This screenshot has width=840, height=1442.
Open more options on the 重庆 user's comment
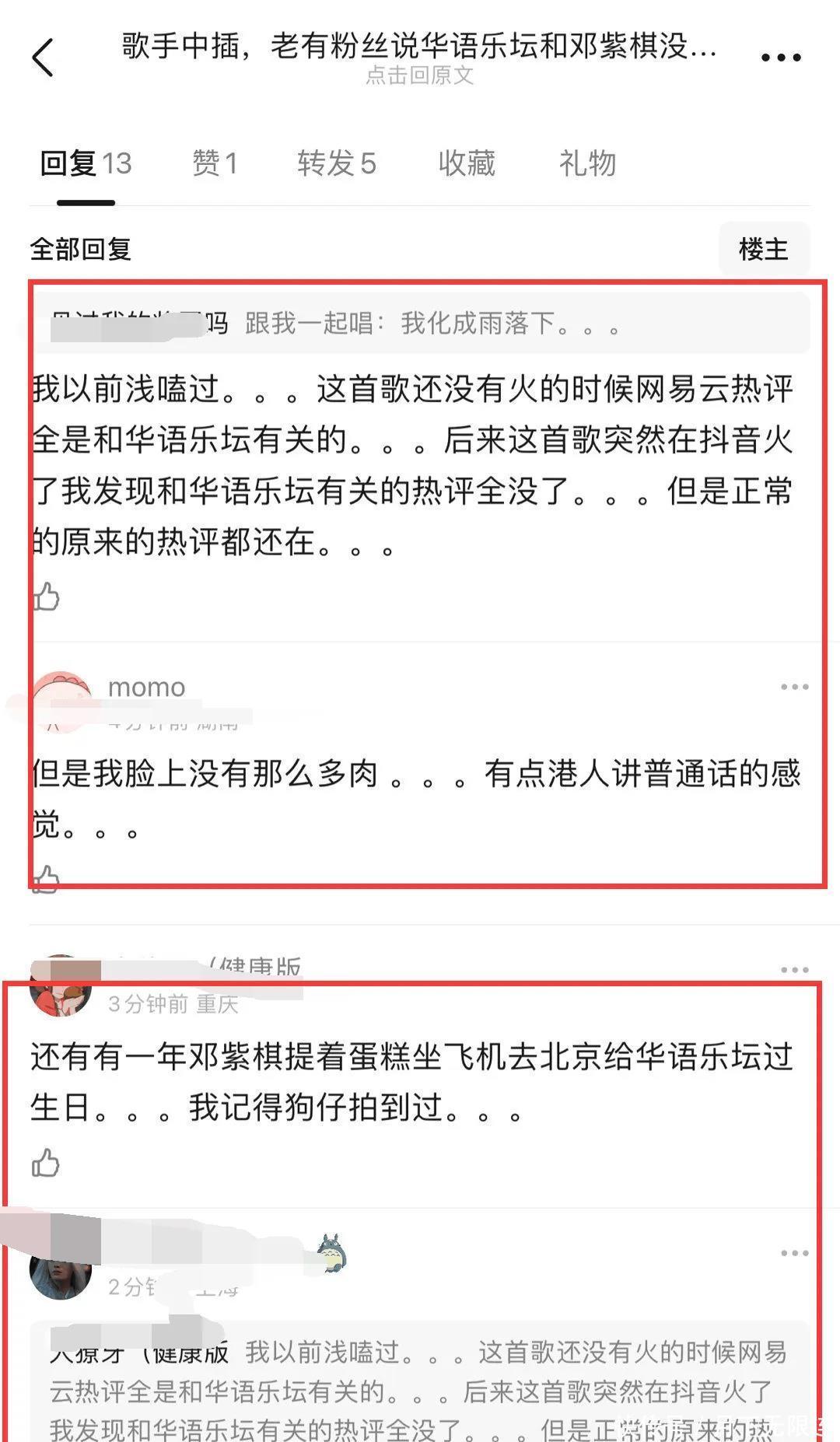point(794,970)
